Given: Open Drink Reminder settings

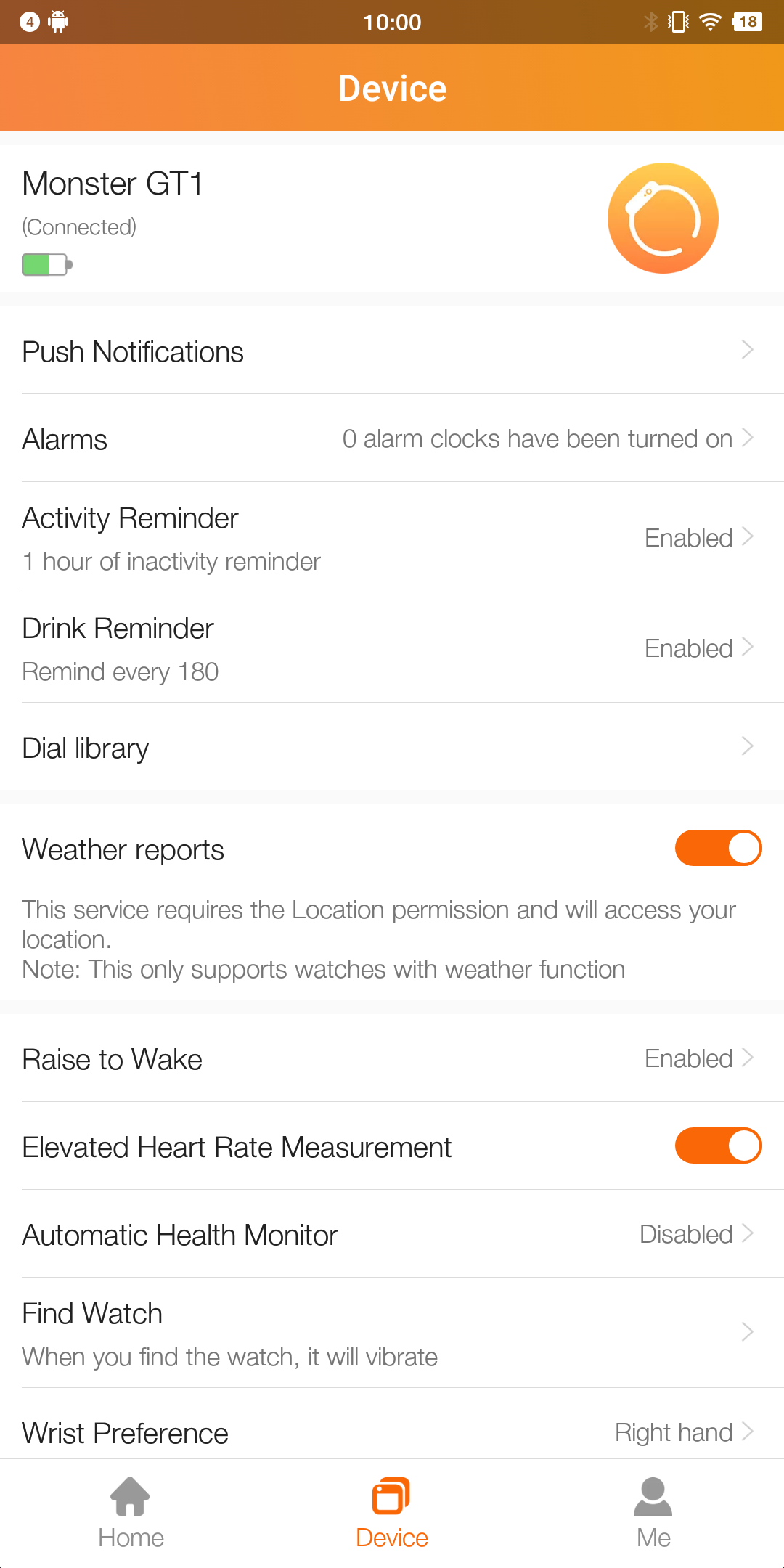Looking at the screenshot, I should coord(392,648).
